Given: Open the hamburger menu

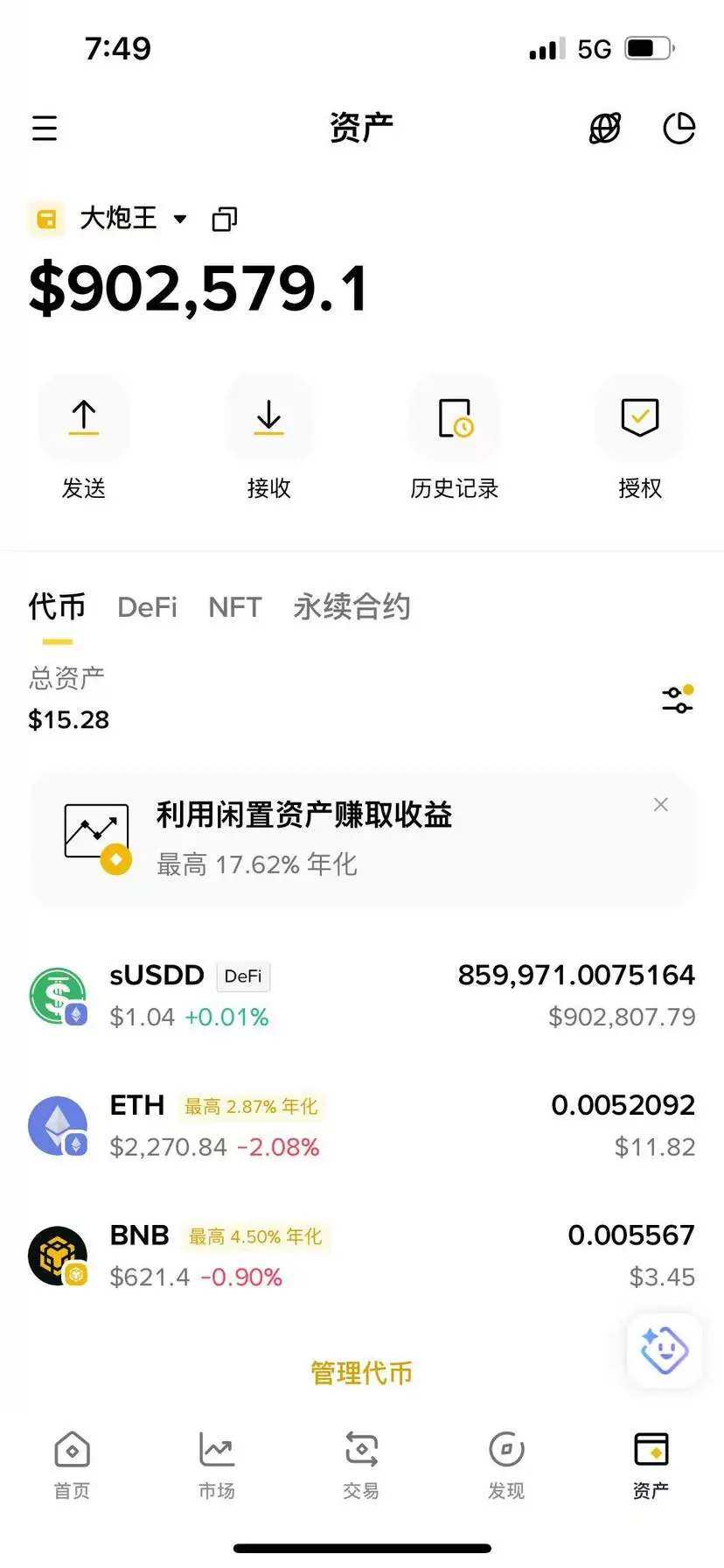Looking at the screenshot, I should (45, 129).
